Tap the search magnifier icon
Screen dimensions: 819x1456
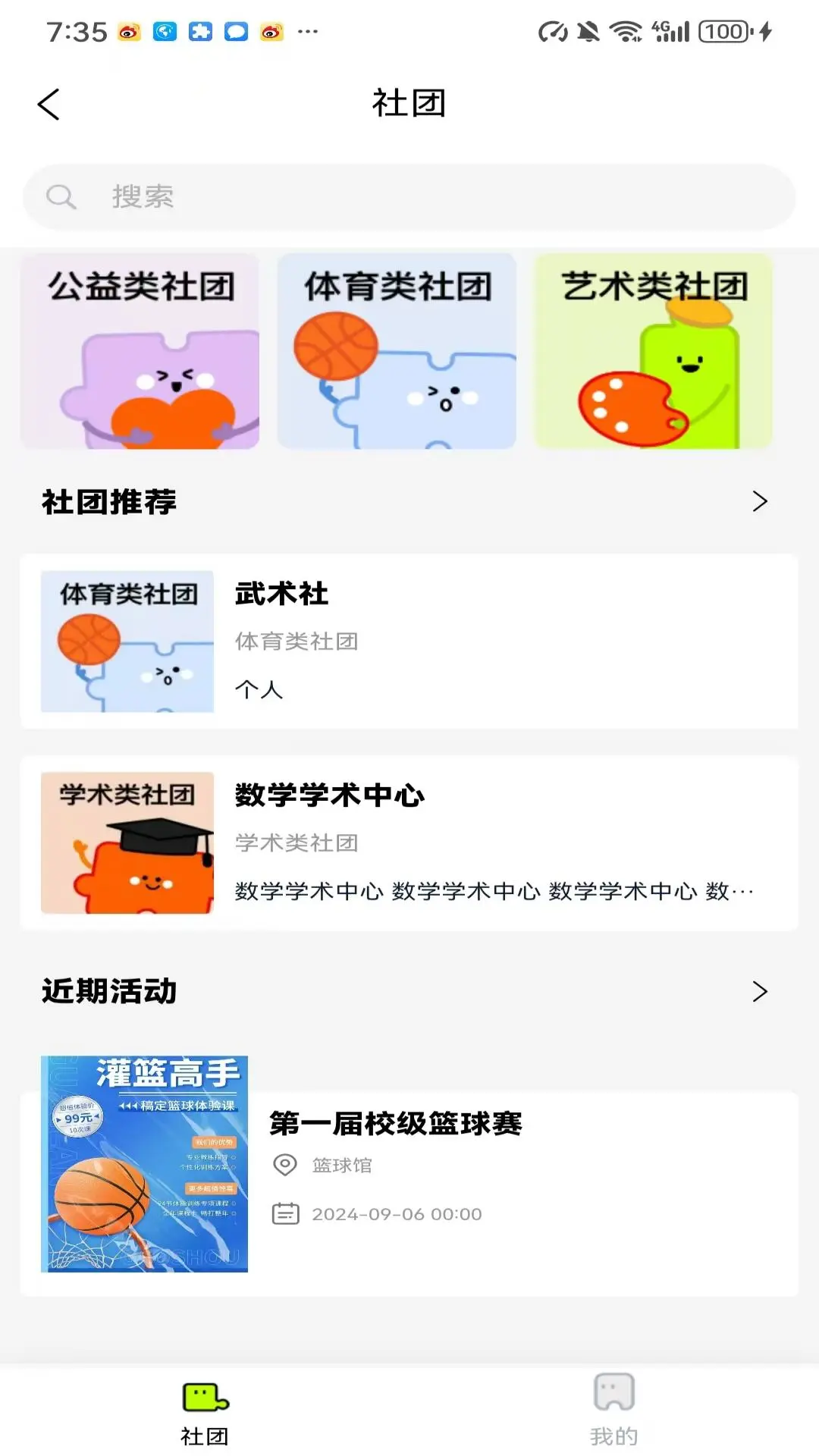point(61,196)
